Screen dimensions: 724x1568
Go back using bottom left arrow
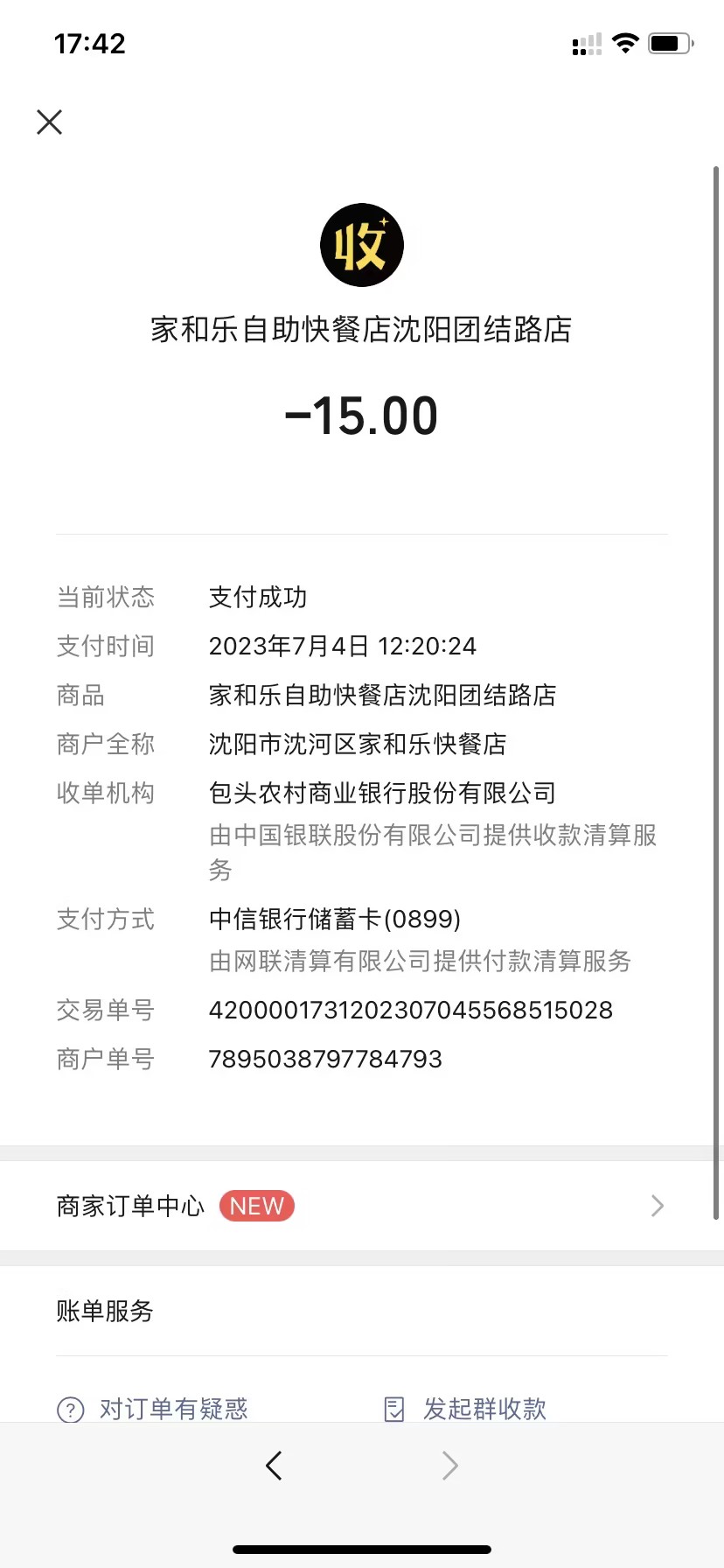(x=274, y=1466)
